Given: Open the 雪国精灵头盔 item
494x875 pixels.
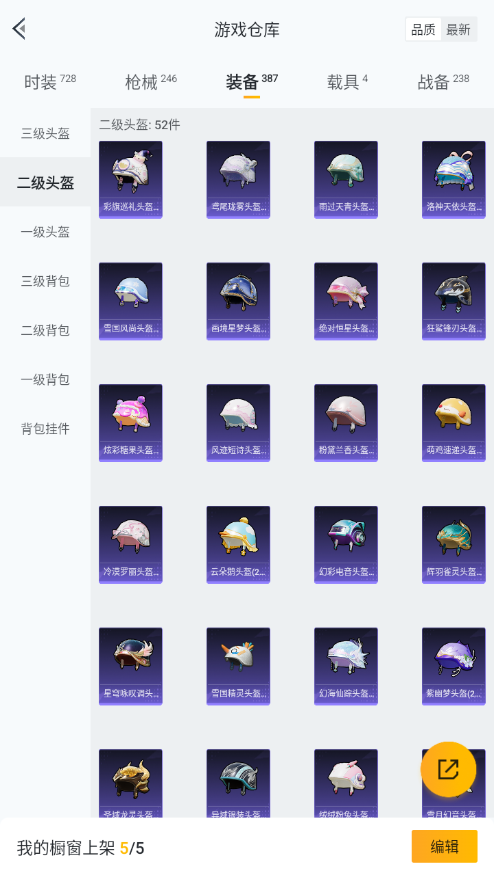Looking at the screenshot, I should click(238, 666).
